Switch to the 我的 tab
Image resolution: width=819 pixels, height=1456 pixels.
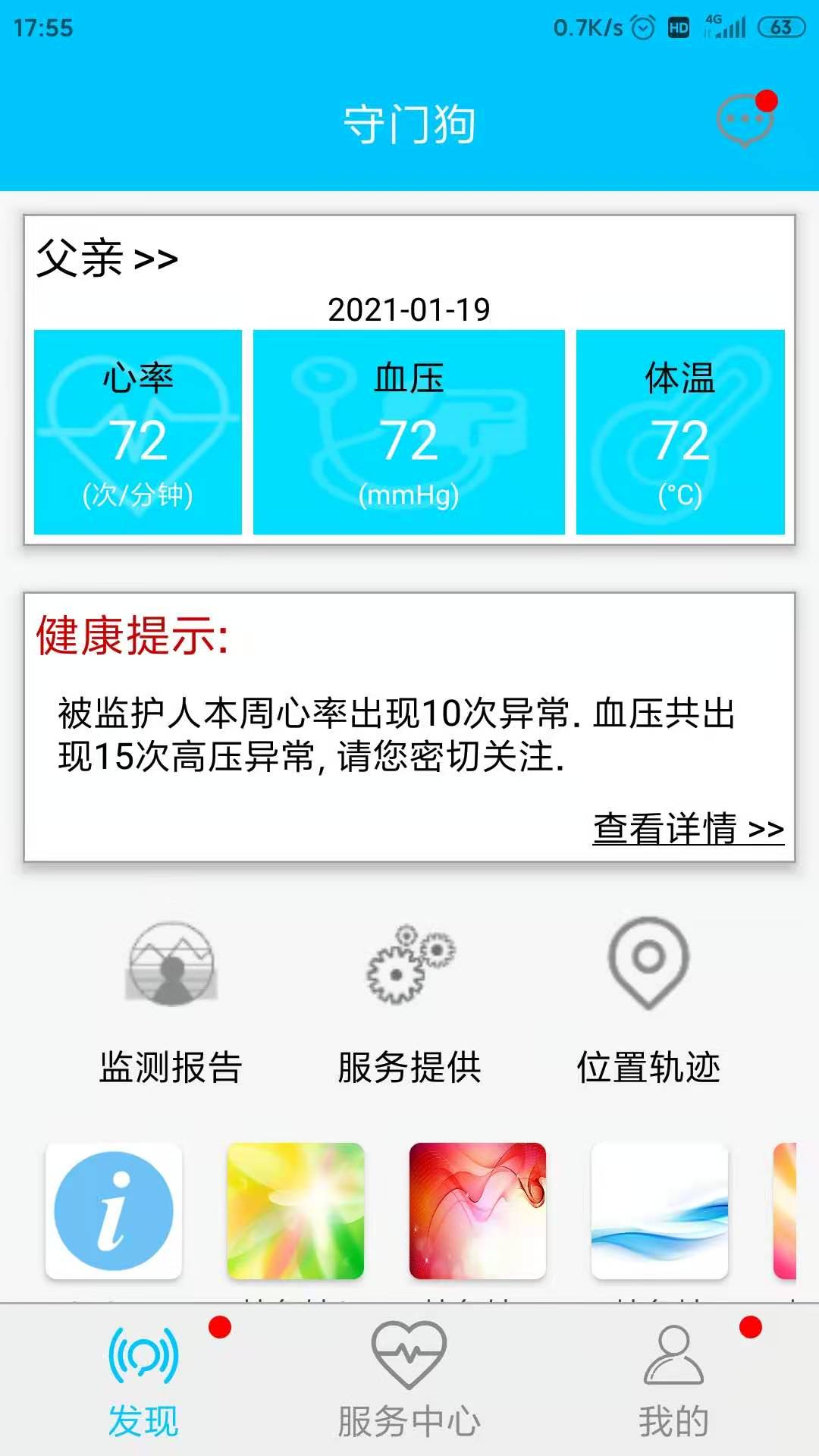674,1382
